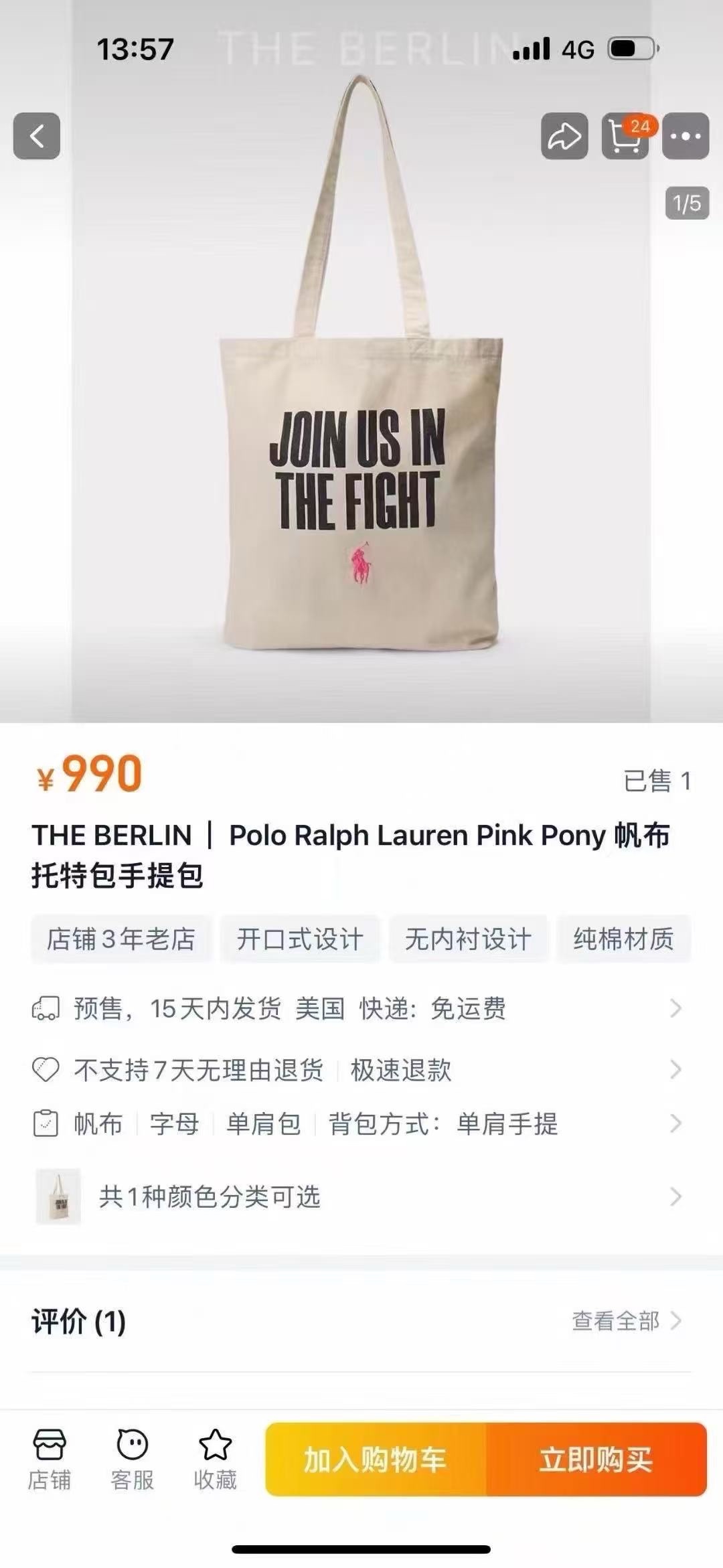Open product specs row 帆布 字母 单肩包
Screen dimensions: 723x1568
pos(357,1124)
